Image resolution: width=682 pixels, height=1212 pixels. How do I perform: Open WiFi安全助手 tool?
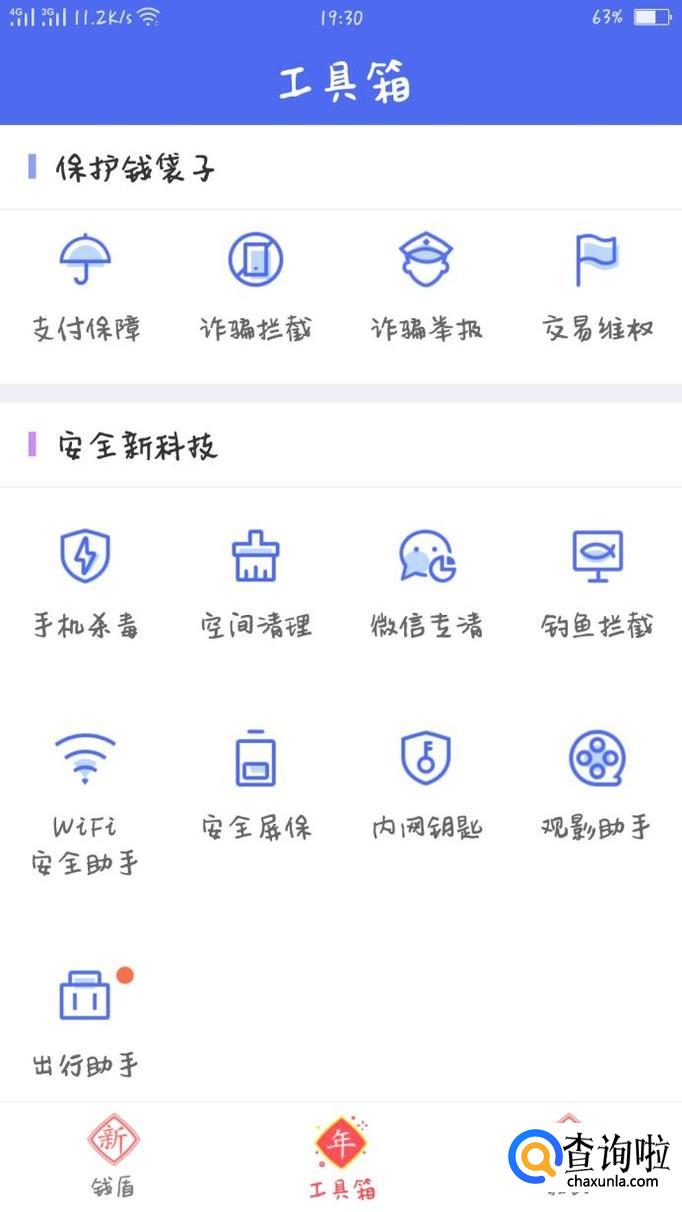pyautogui.click(x=85, y=800)
